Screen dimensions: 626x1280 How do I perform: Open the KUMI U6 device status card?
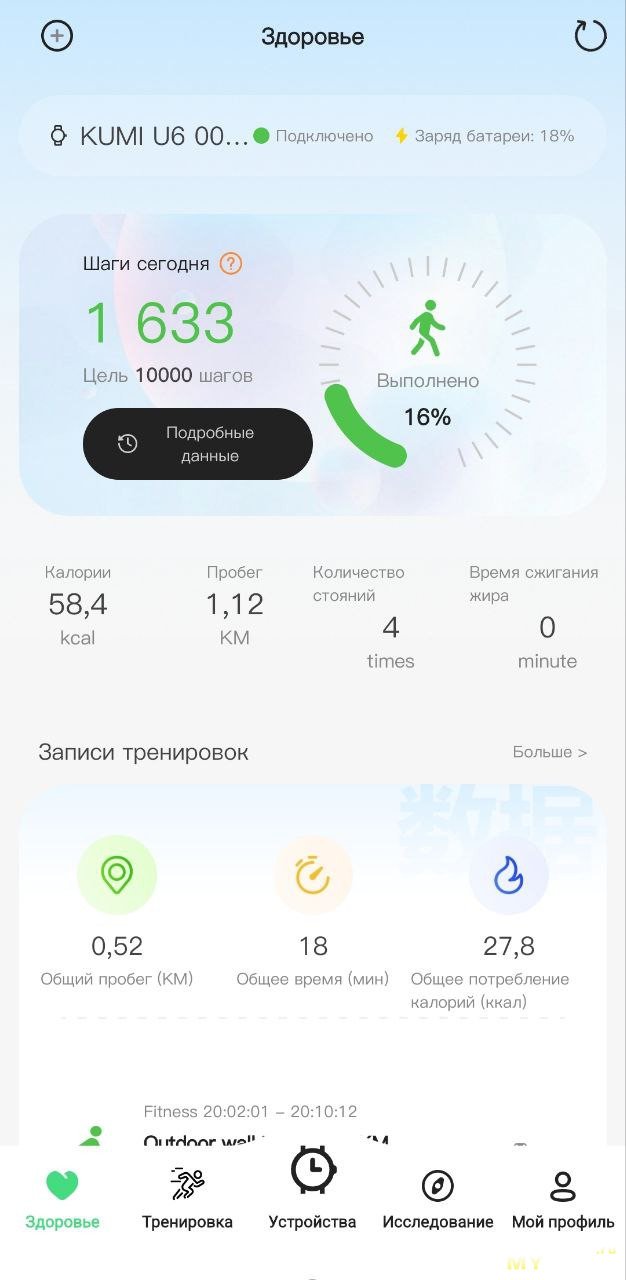click(x=312, y=136)
